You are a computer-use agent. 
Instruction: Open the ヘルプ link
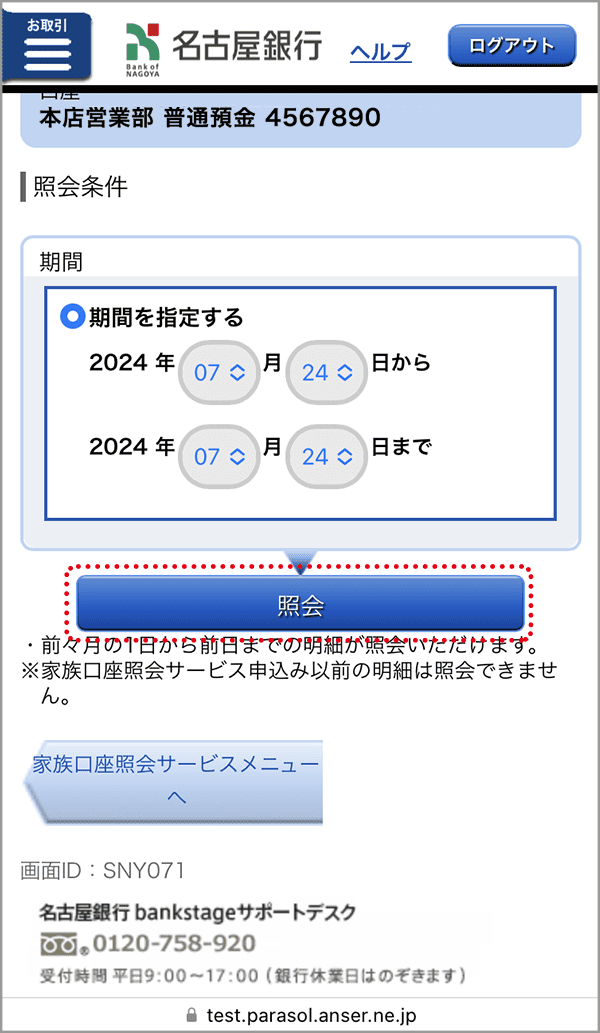pyautogui.click(x=380, y=52)
